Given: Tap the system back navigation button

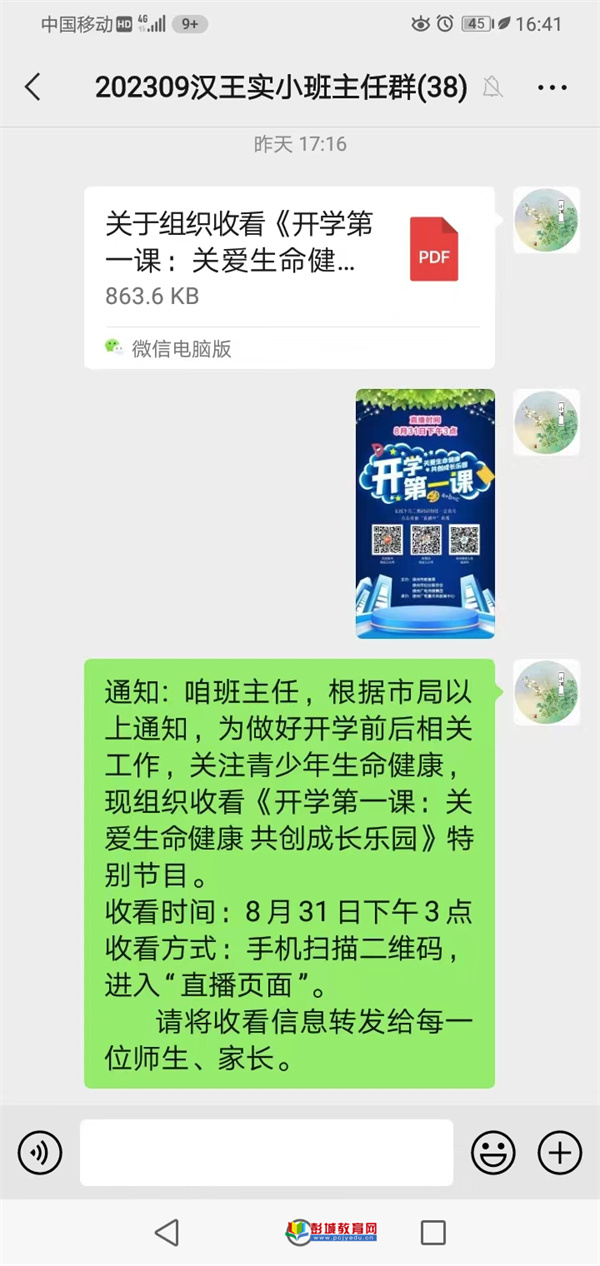Looking at the screenshot, I should [x=167, y=1232].
